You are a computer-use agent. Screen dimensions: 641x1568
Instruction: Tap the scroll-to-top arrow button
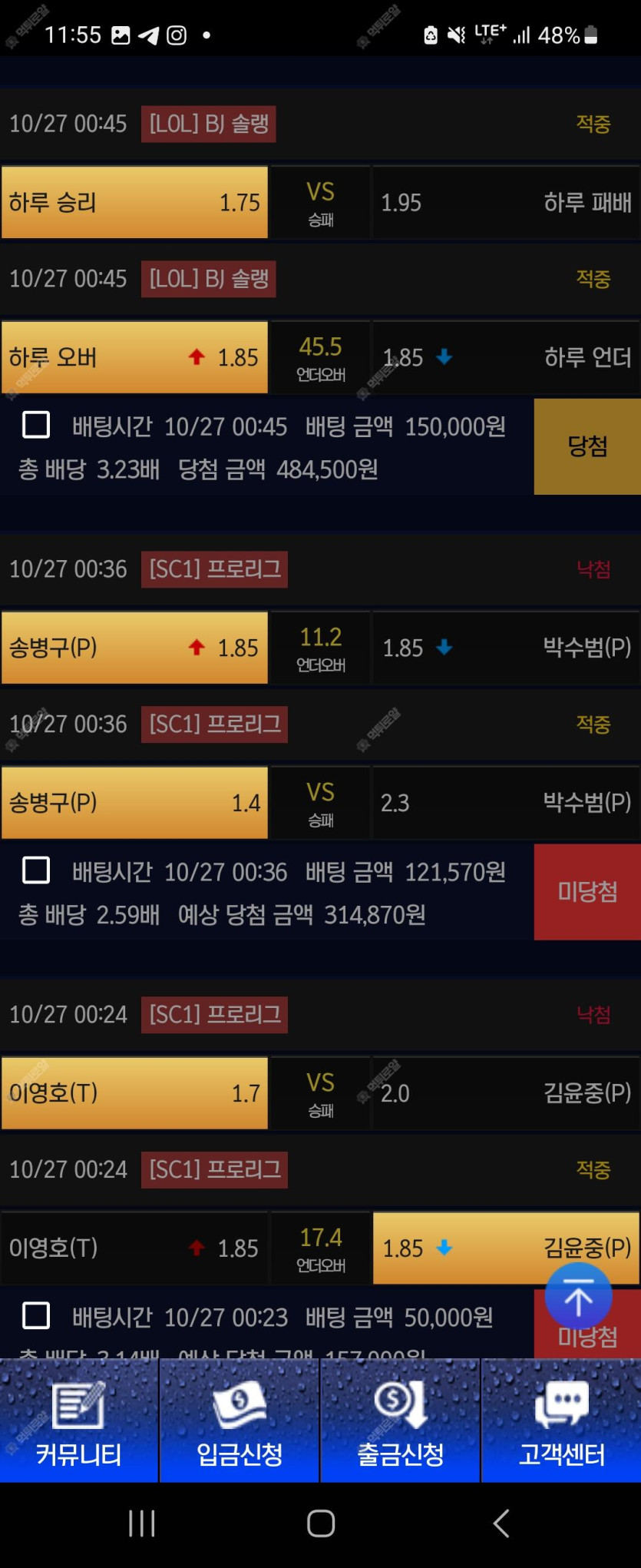(578, 1296)
